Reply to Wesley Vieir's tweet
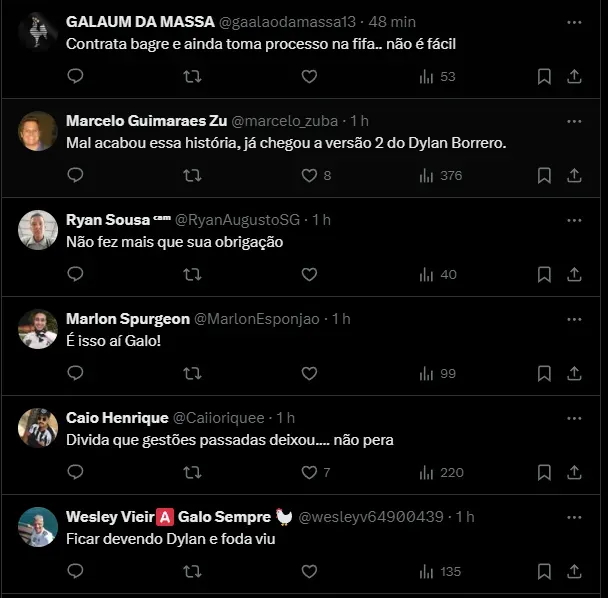The width and height of the screenshot is (608, 598). [75, 571]
